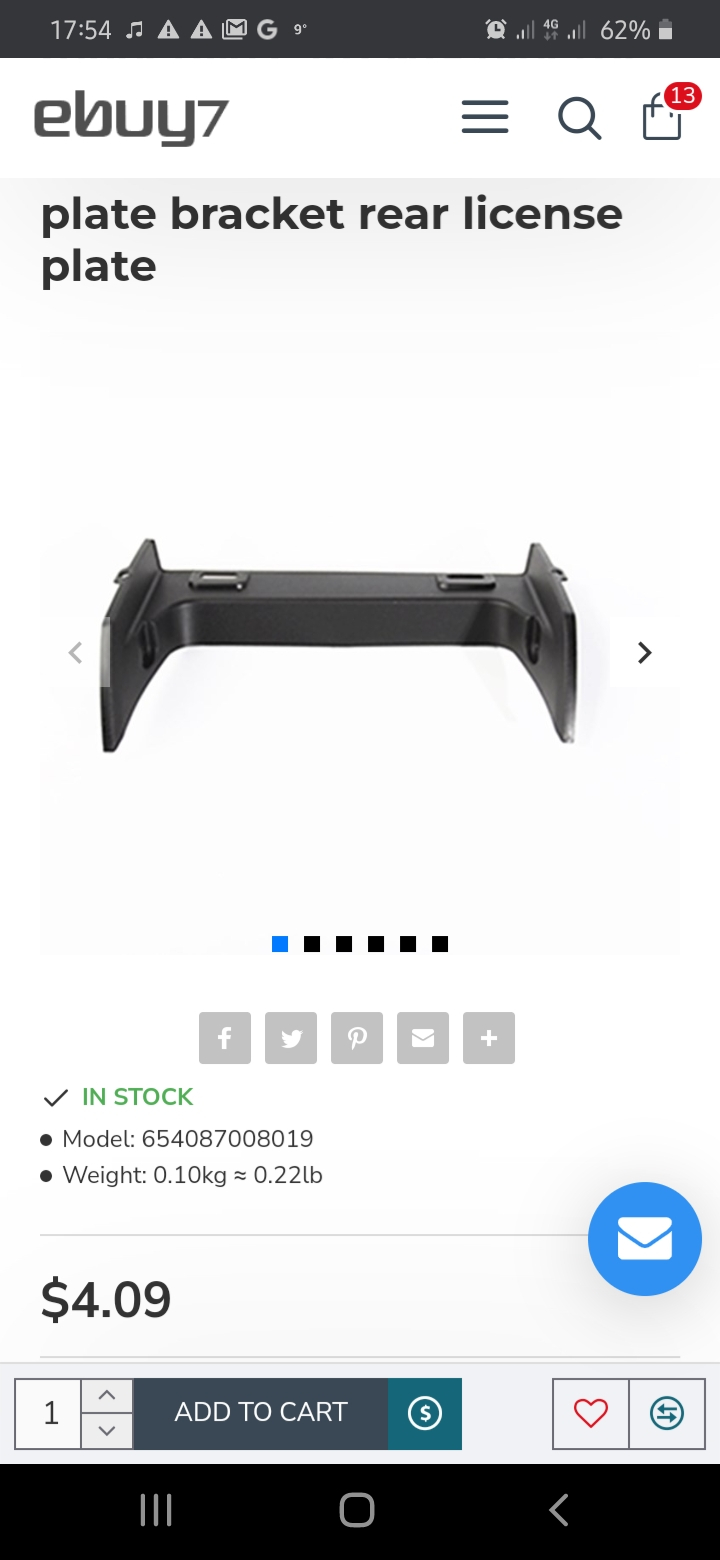Buy now with the dollar button
720x1560 pixels.
pyautogui.click(x=425, y=1413)
